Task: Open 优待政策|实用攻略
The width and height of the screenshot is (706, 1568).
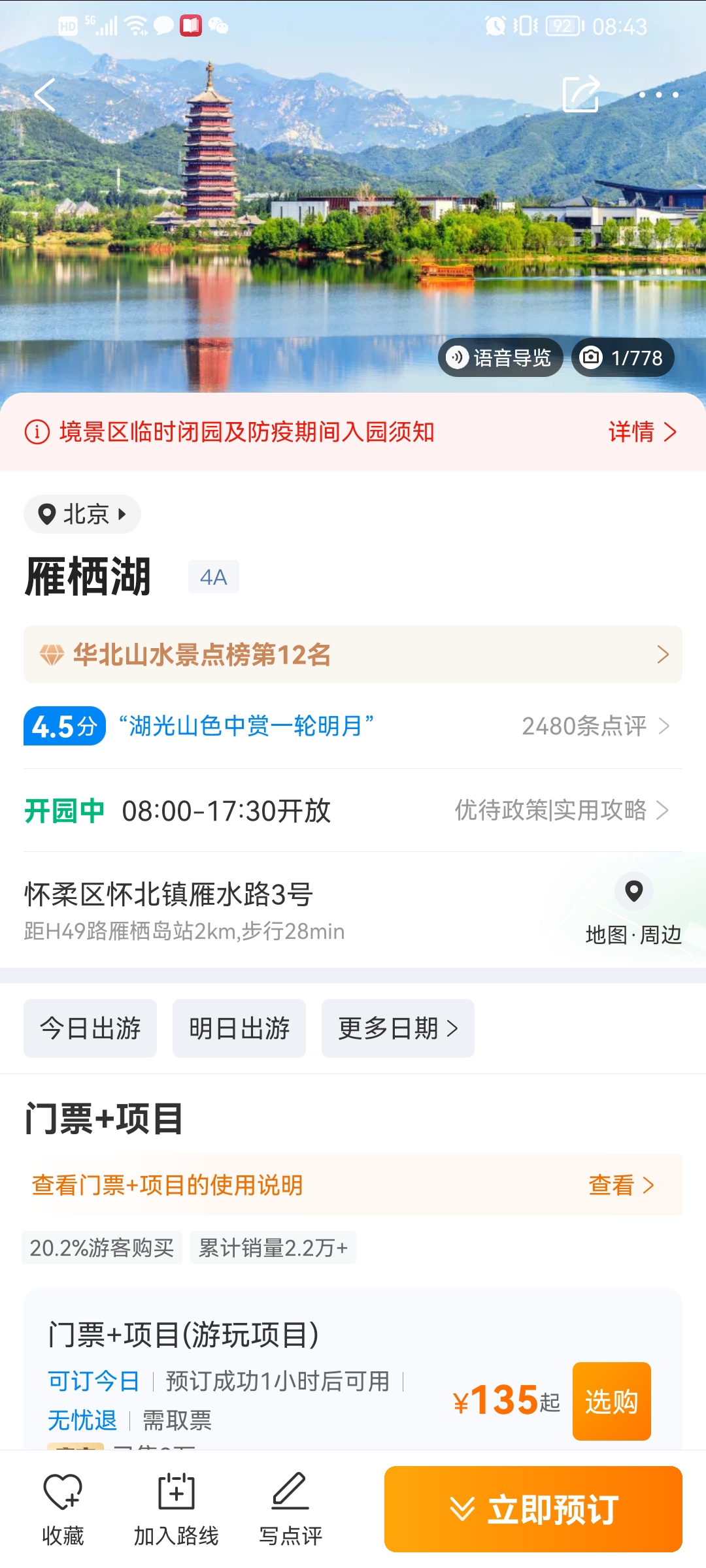Action: pyautogui.click(x=561, y=810)
